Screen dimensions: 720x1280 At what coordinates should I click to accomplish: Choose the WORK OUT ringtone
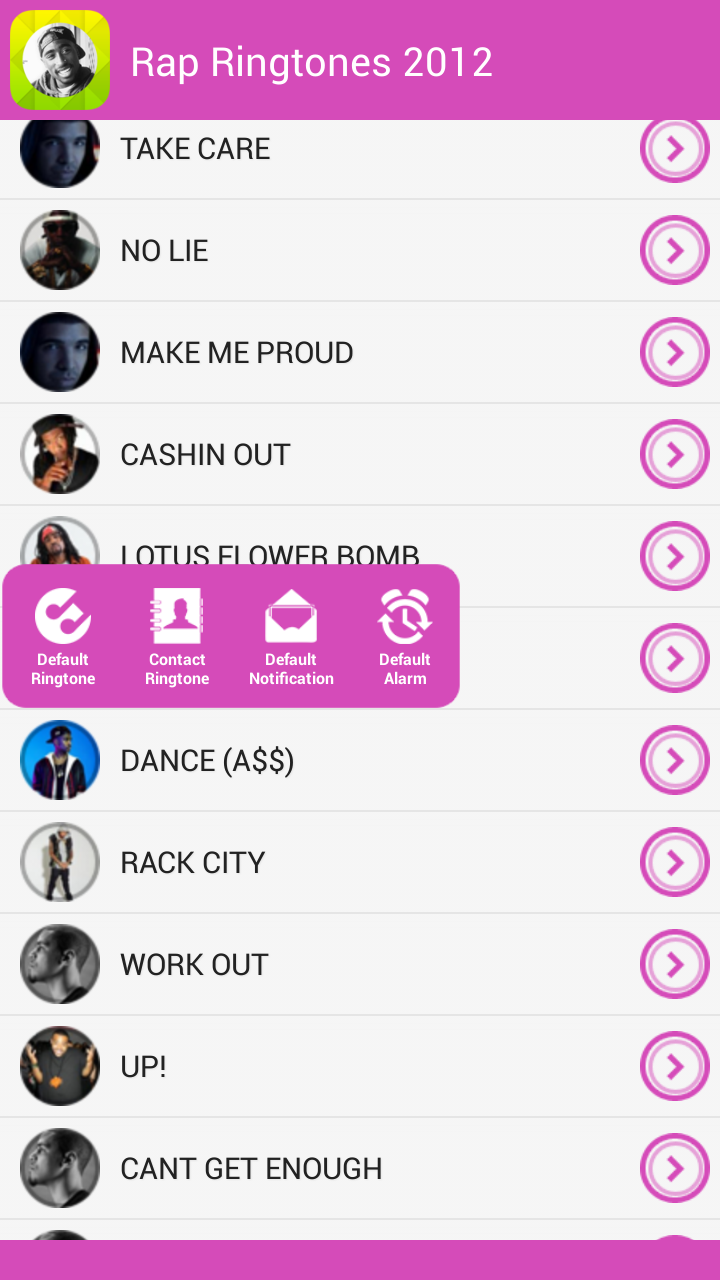click(x=194, y=965)
